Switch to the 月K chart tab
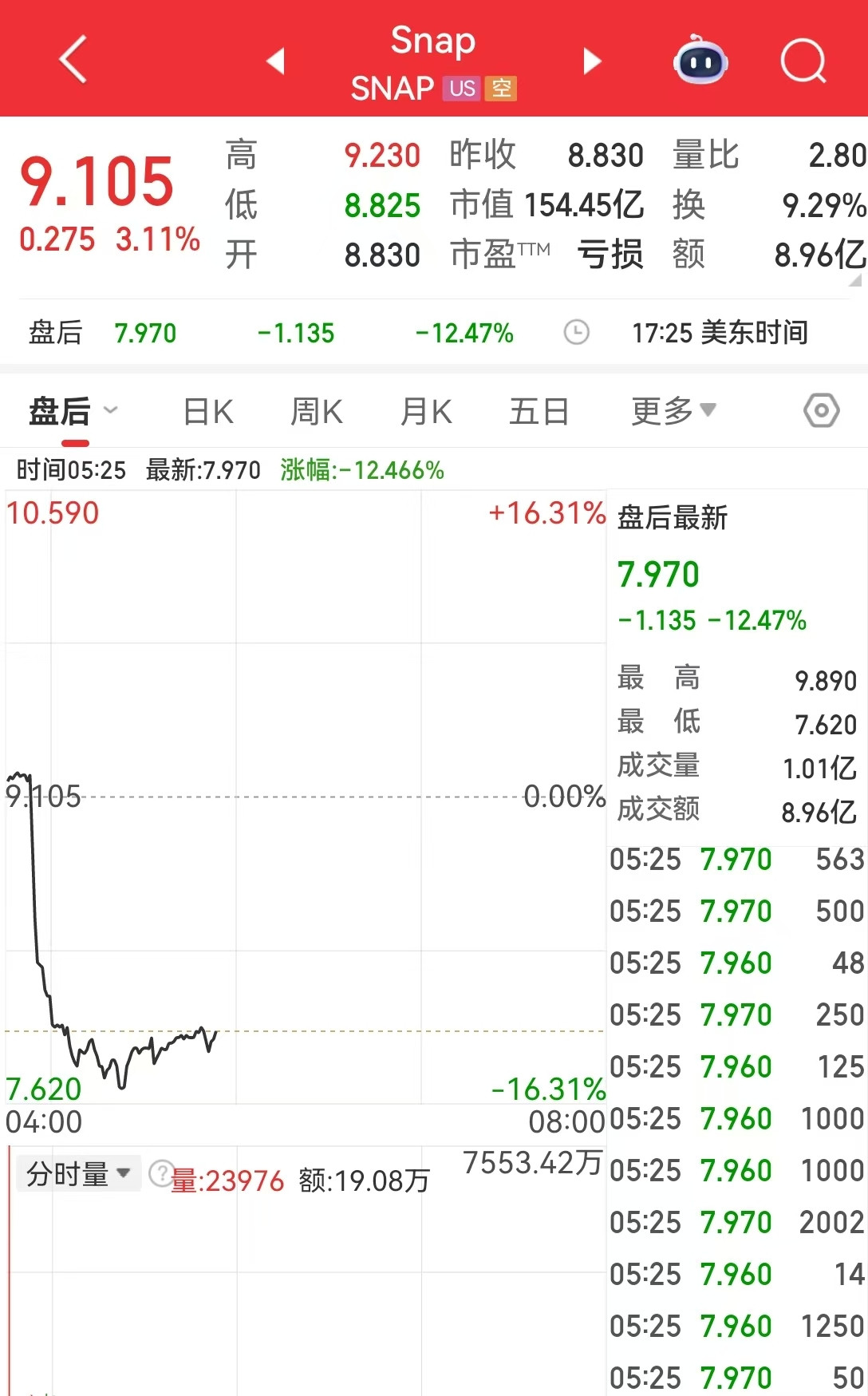Screen dimensions: 868x1396 (426, 412)
